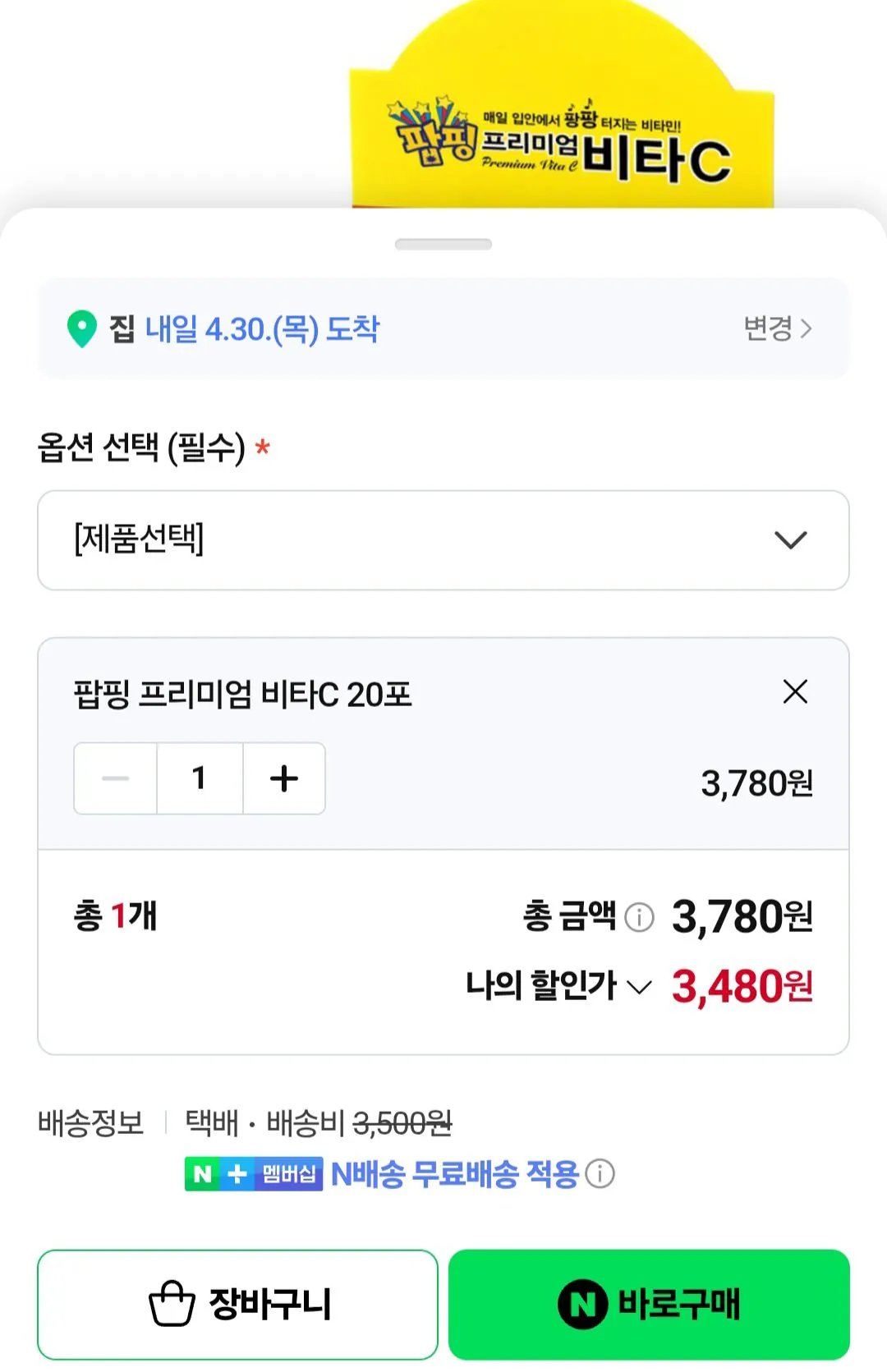Screen dimensions: 887x1372
Task: Click the green location pin icon
Action: [x=81, y=328]
